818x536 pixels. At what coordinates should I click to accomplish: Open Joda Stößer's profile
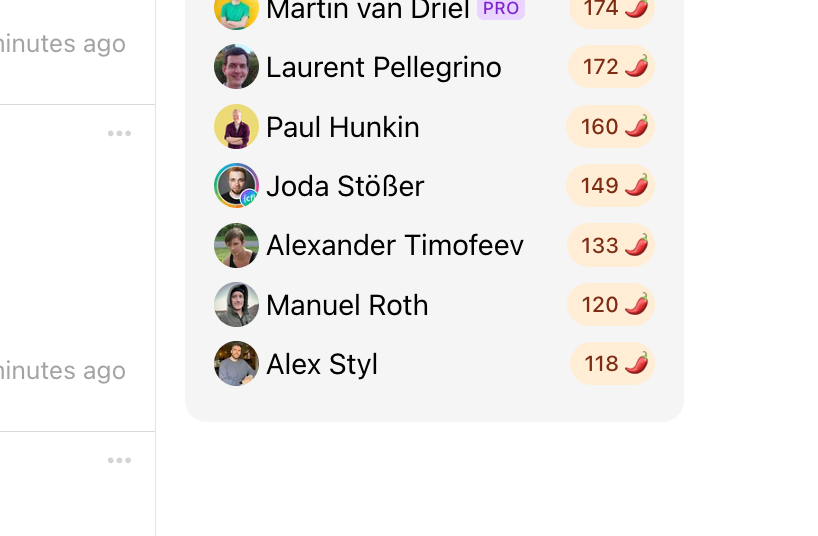[345, 186]
